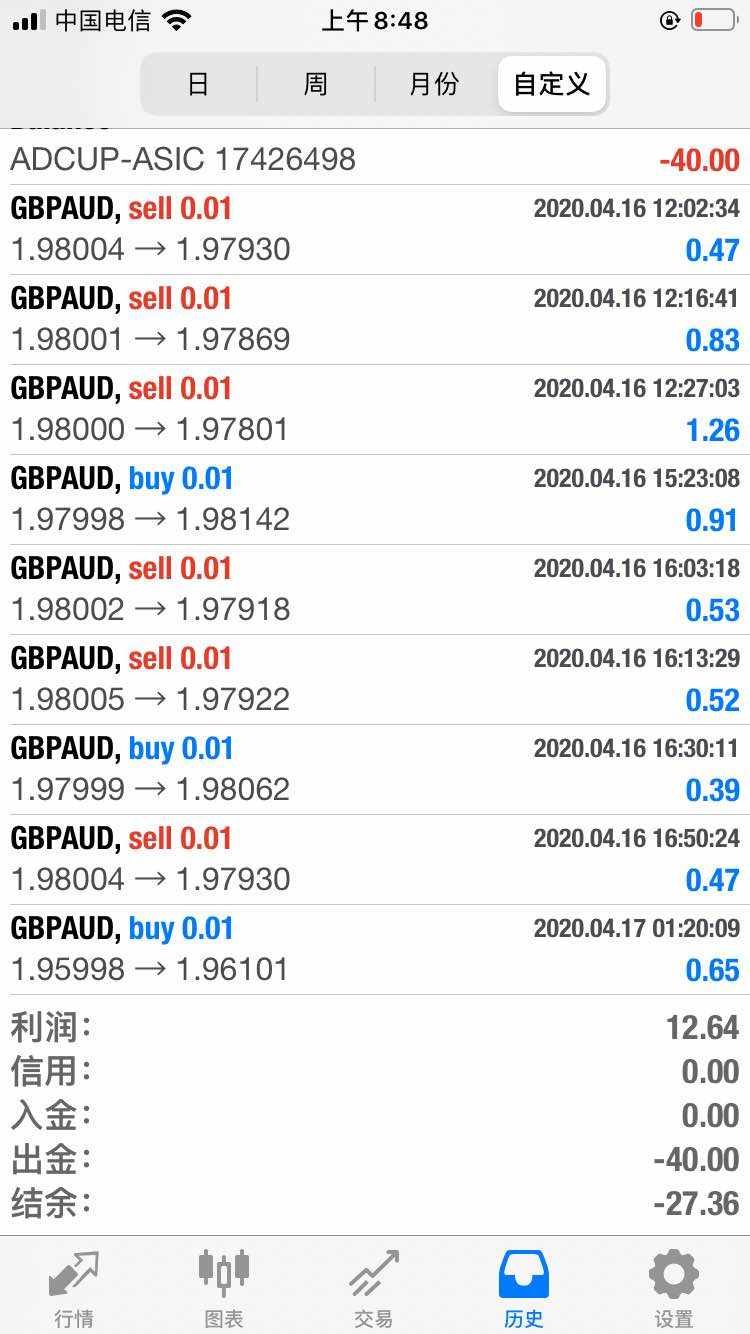Tap the ADCUP-ASIC 17426498 balance row
Viewport: 750px width, 1334px height.
click(375, 159)
